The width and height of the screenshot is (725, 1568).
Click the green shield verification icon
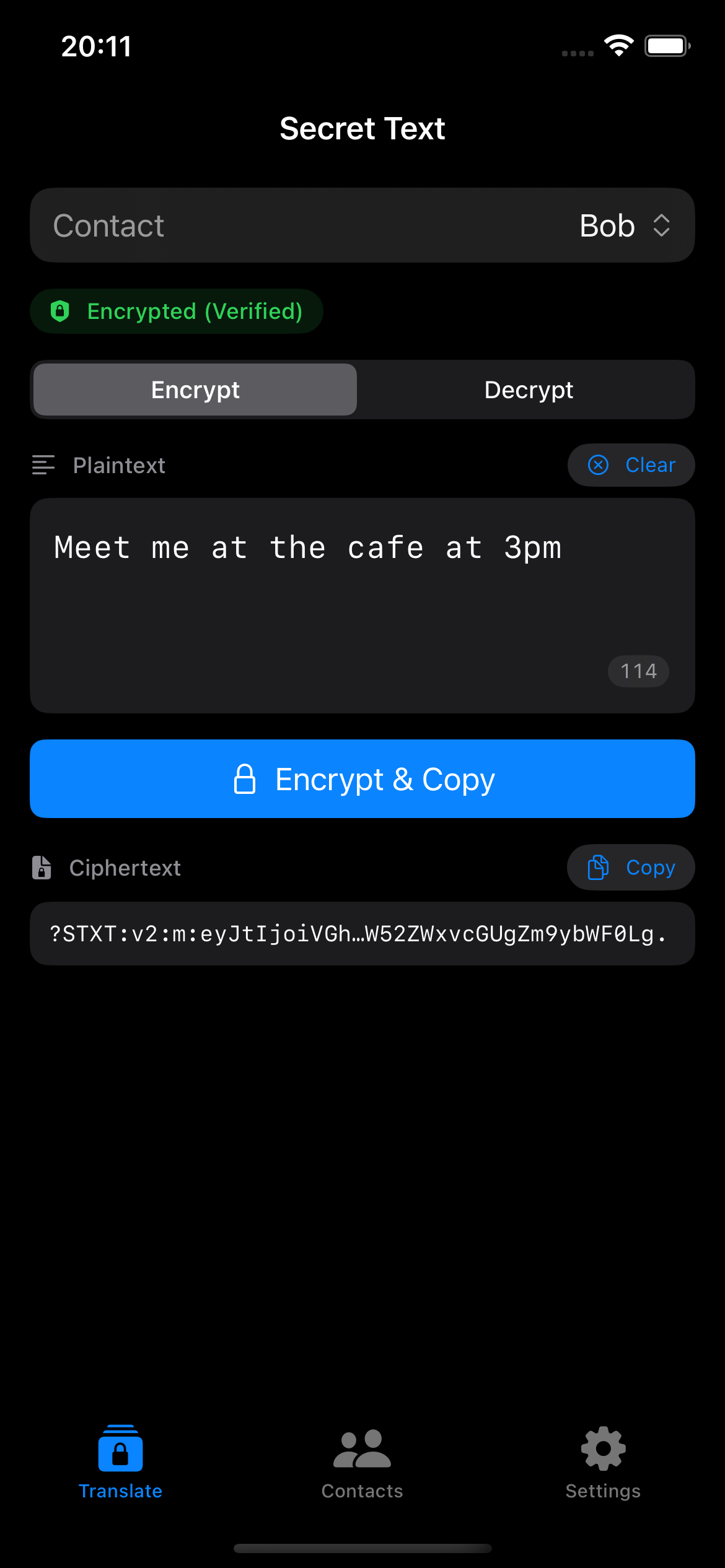(x=60, y=311)
